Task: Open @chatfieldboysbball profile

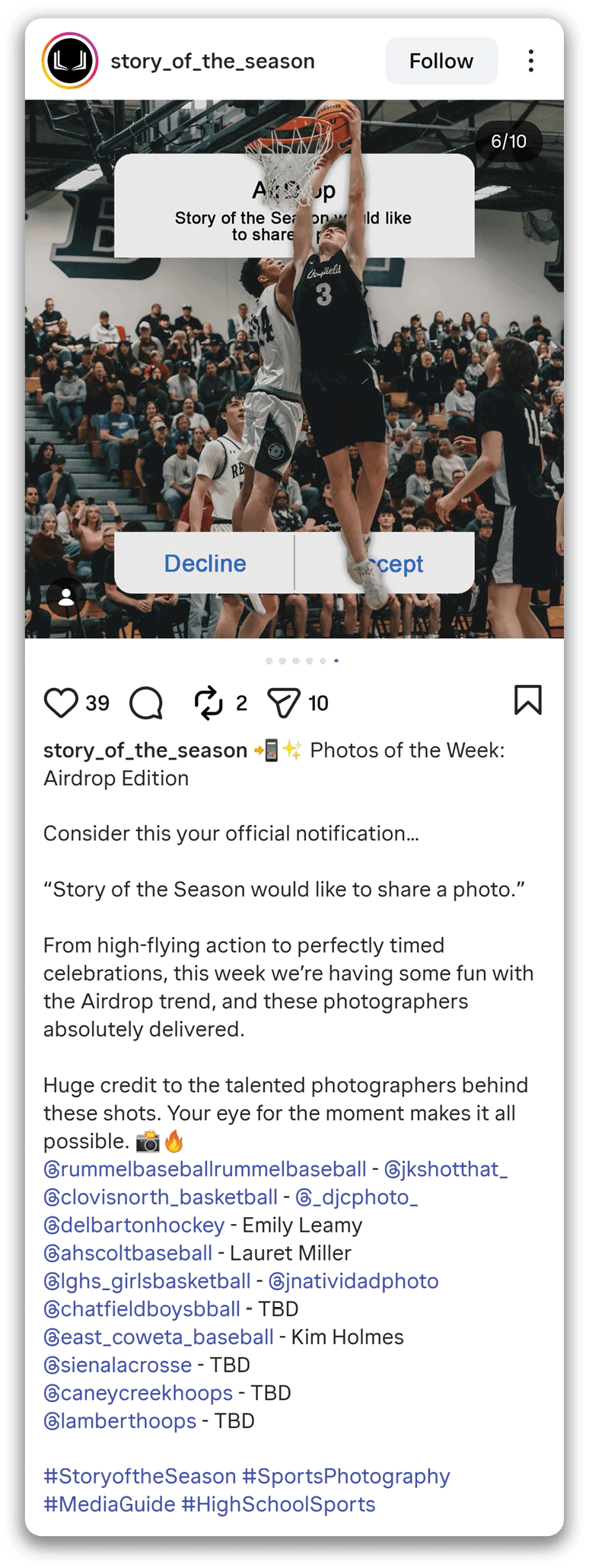Action: [x=142, y=1309]
